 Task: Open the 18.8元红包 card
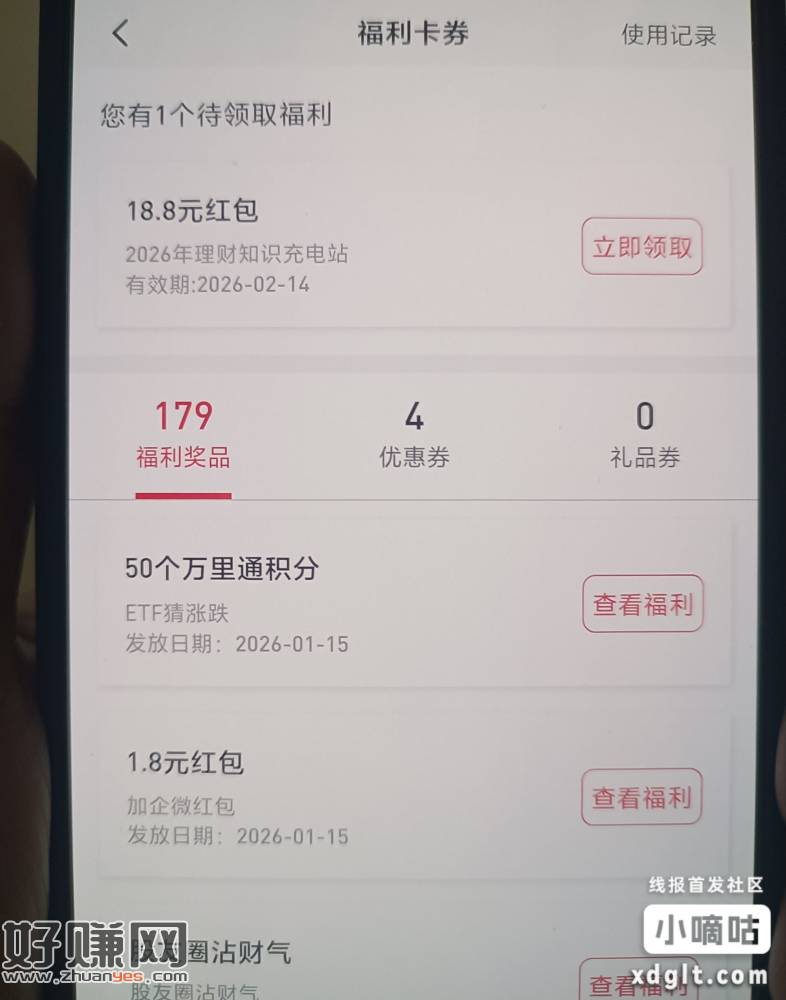(300, 247)
